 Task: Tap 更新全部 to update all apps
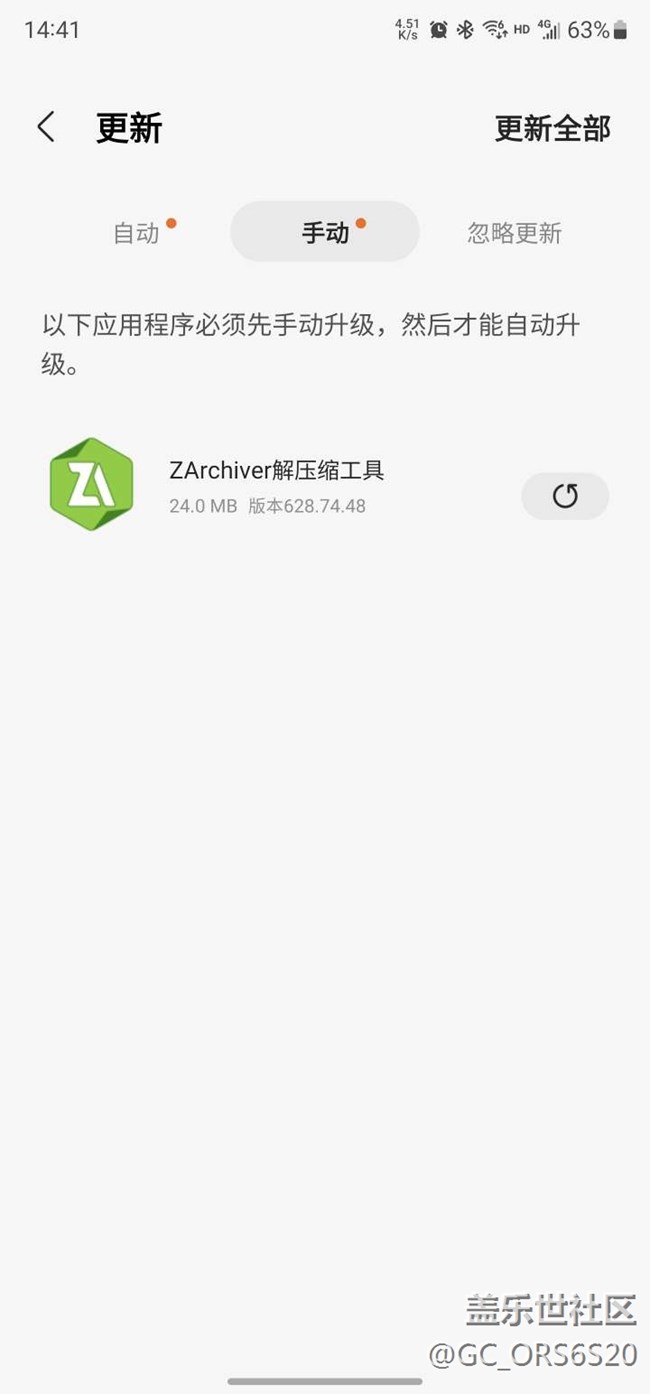pos(552,129)
